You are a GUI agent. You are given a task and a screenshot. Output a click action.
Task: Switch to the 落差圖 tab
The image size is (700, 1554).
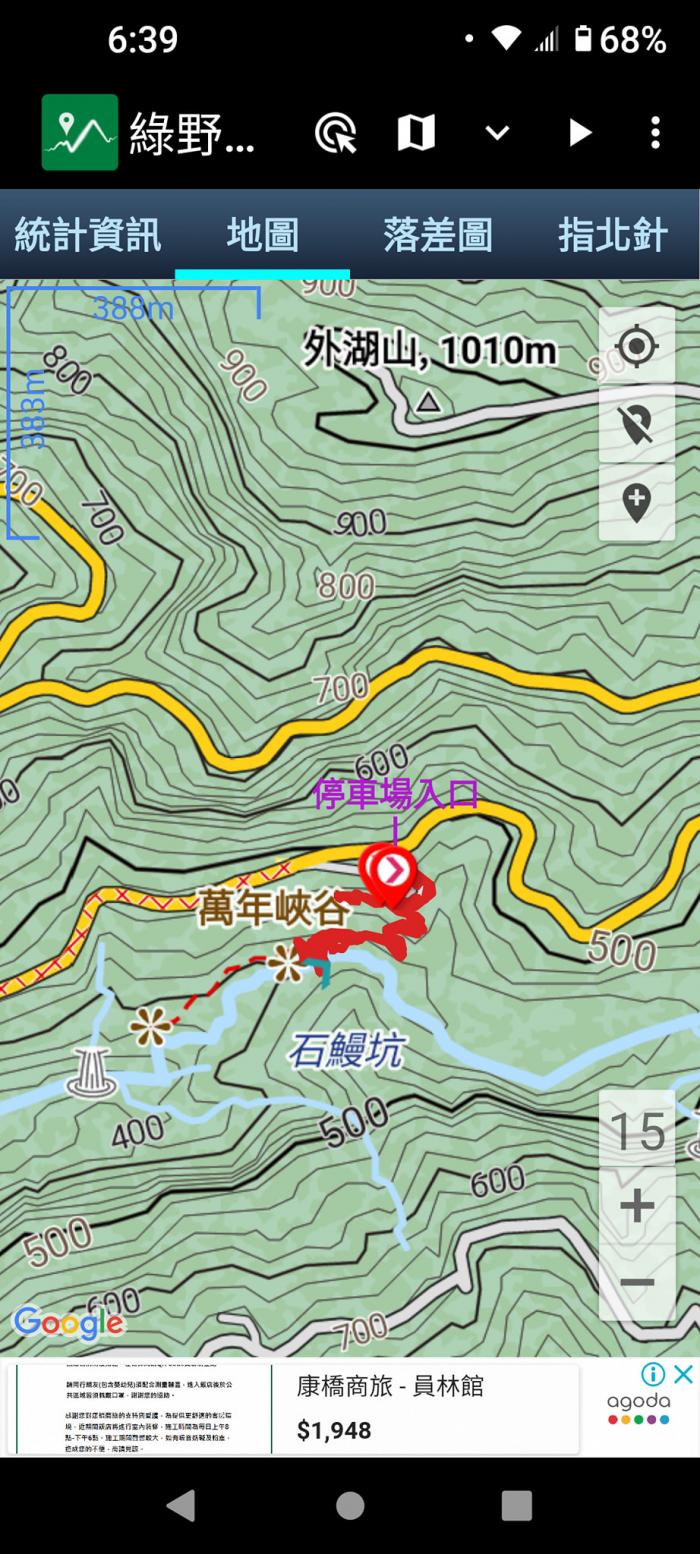coord(437,235)
